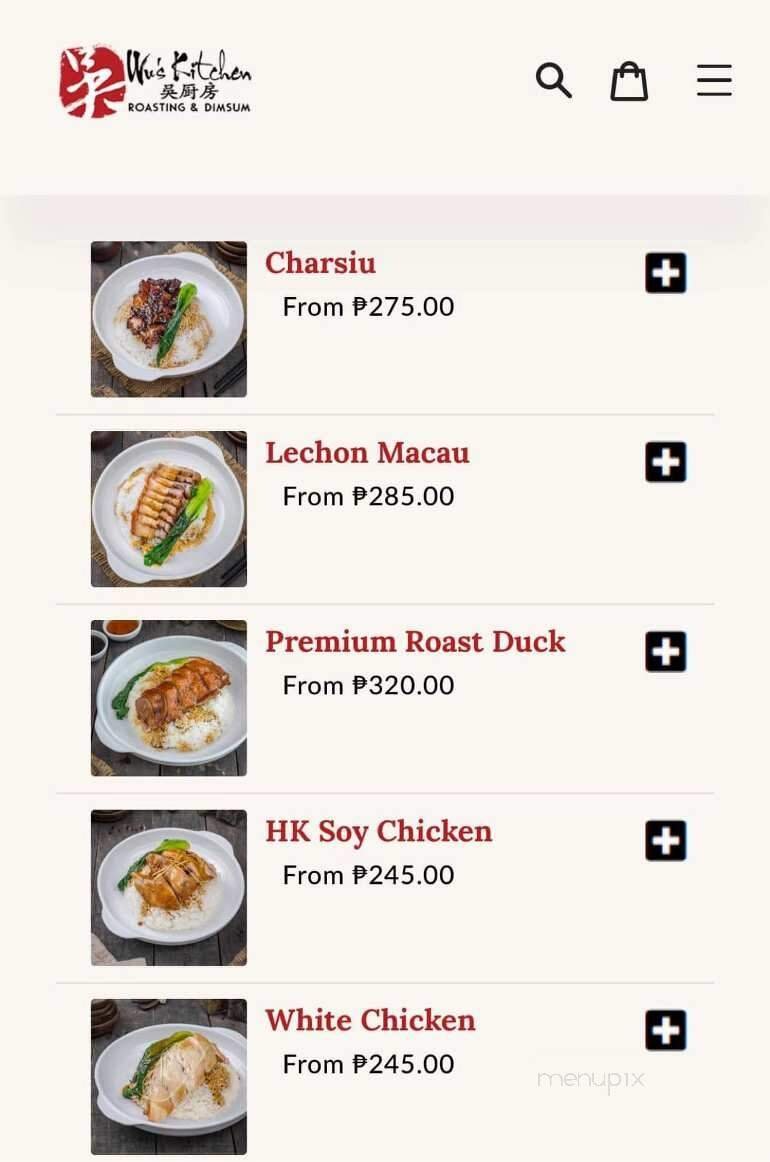Image resolution: width=770 pixels, height=1162 pixels.
Task: Click the White Chicken dish photo
Action: [168, 1076]
